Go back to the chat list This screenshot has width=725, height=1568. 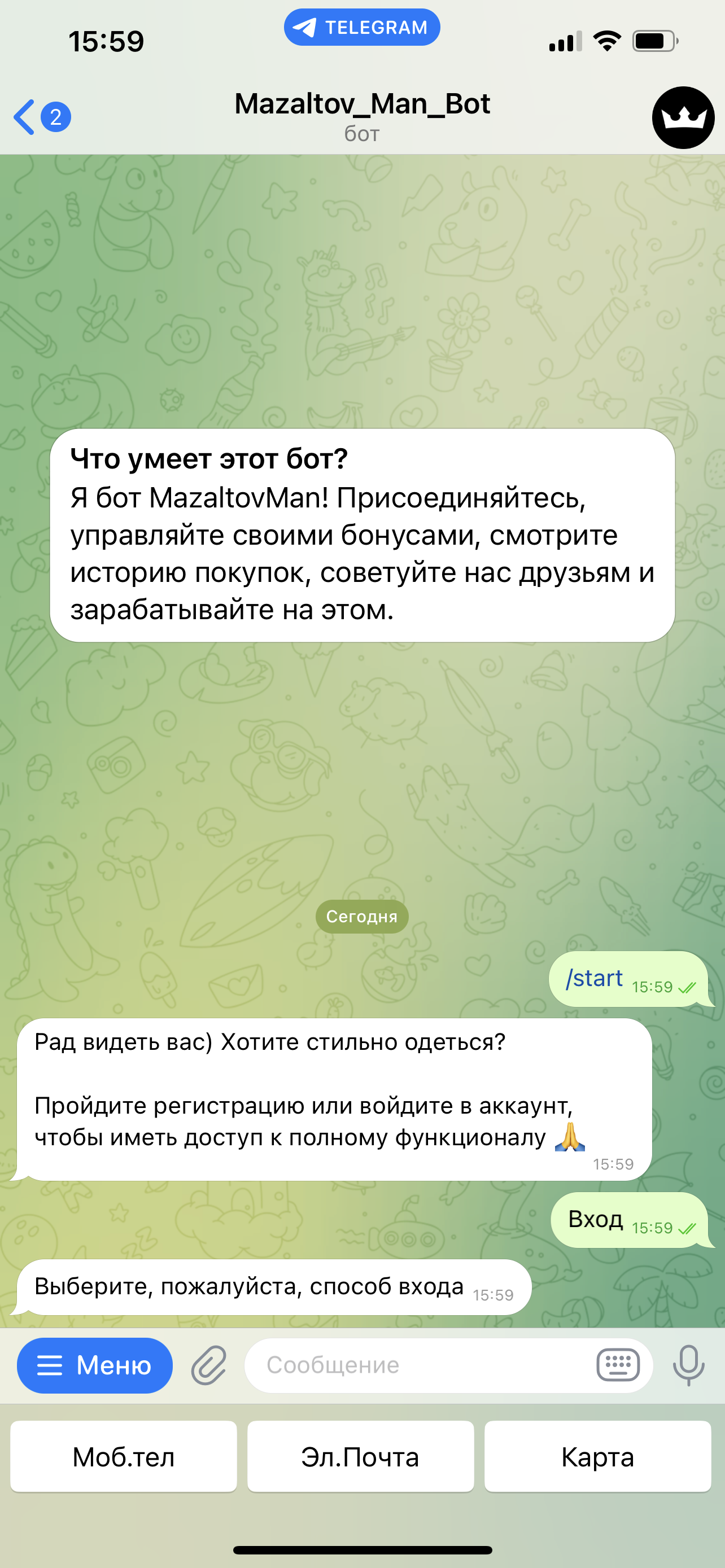tap(41, 117)
